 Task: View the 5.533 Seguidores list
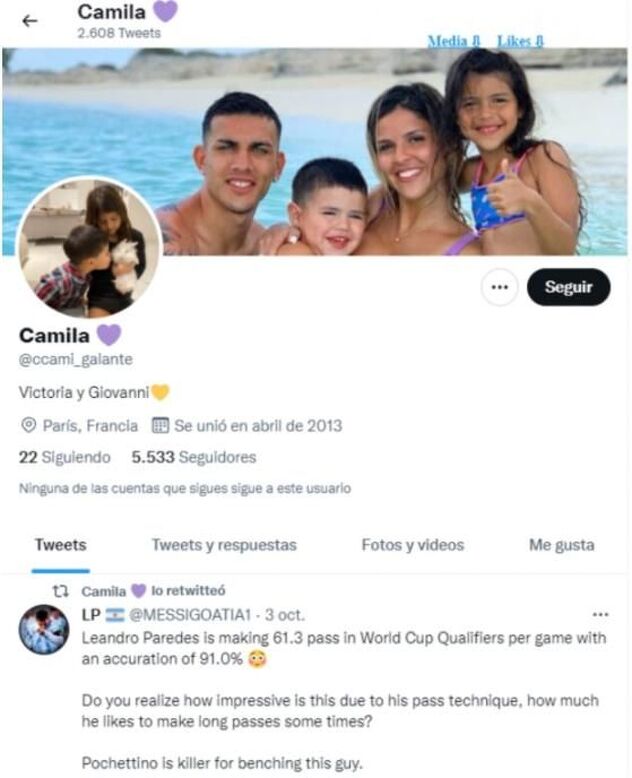click(194, 457)
